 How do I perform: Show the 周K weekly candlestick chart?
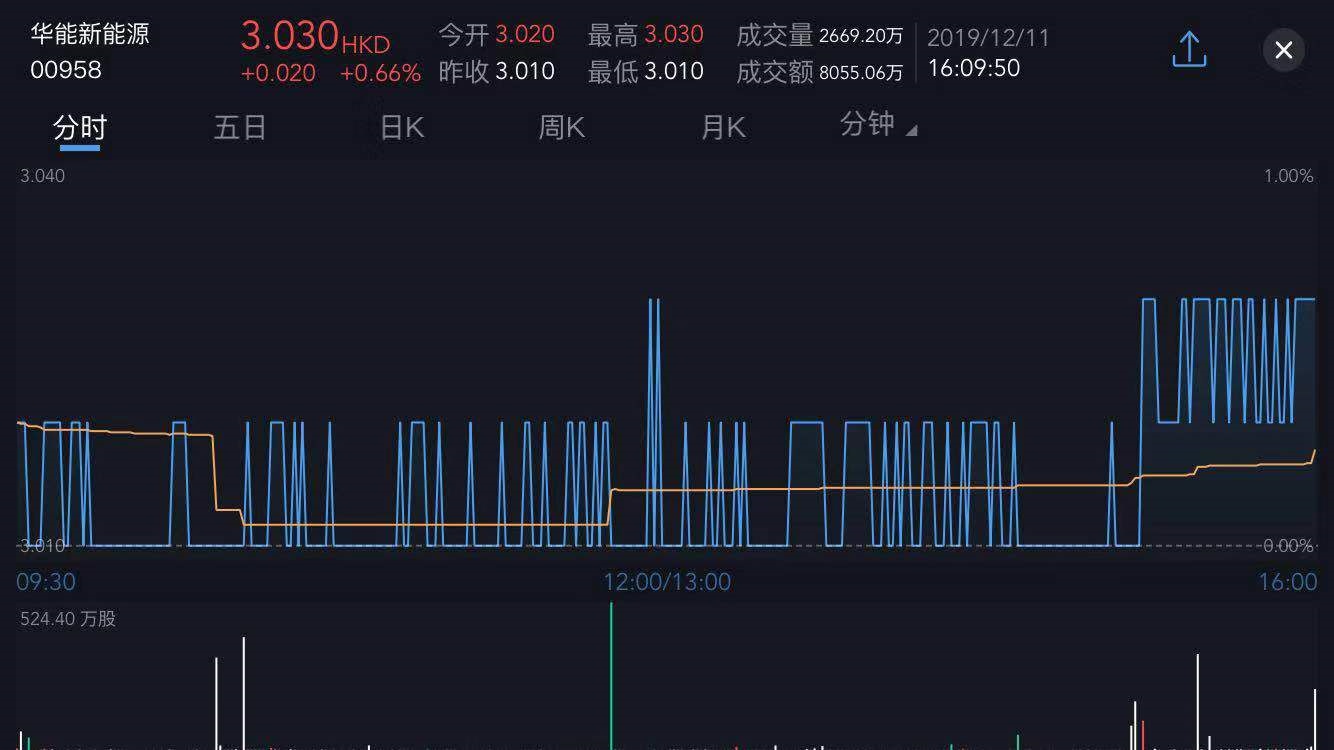point(561,128)
